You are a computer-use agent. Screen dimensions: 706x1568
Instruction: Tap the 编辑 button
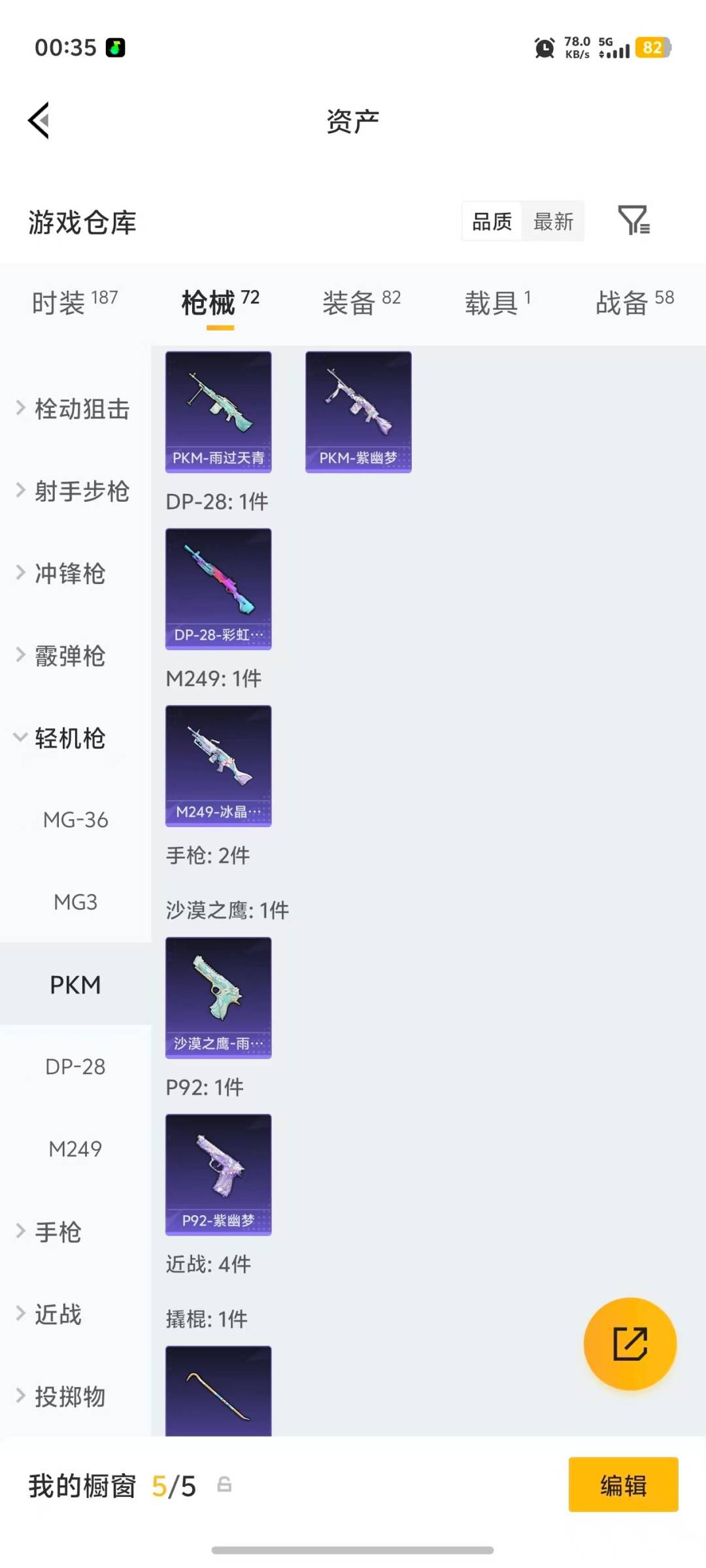point(622,1486)
